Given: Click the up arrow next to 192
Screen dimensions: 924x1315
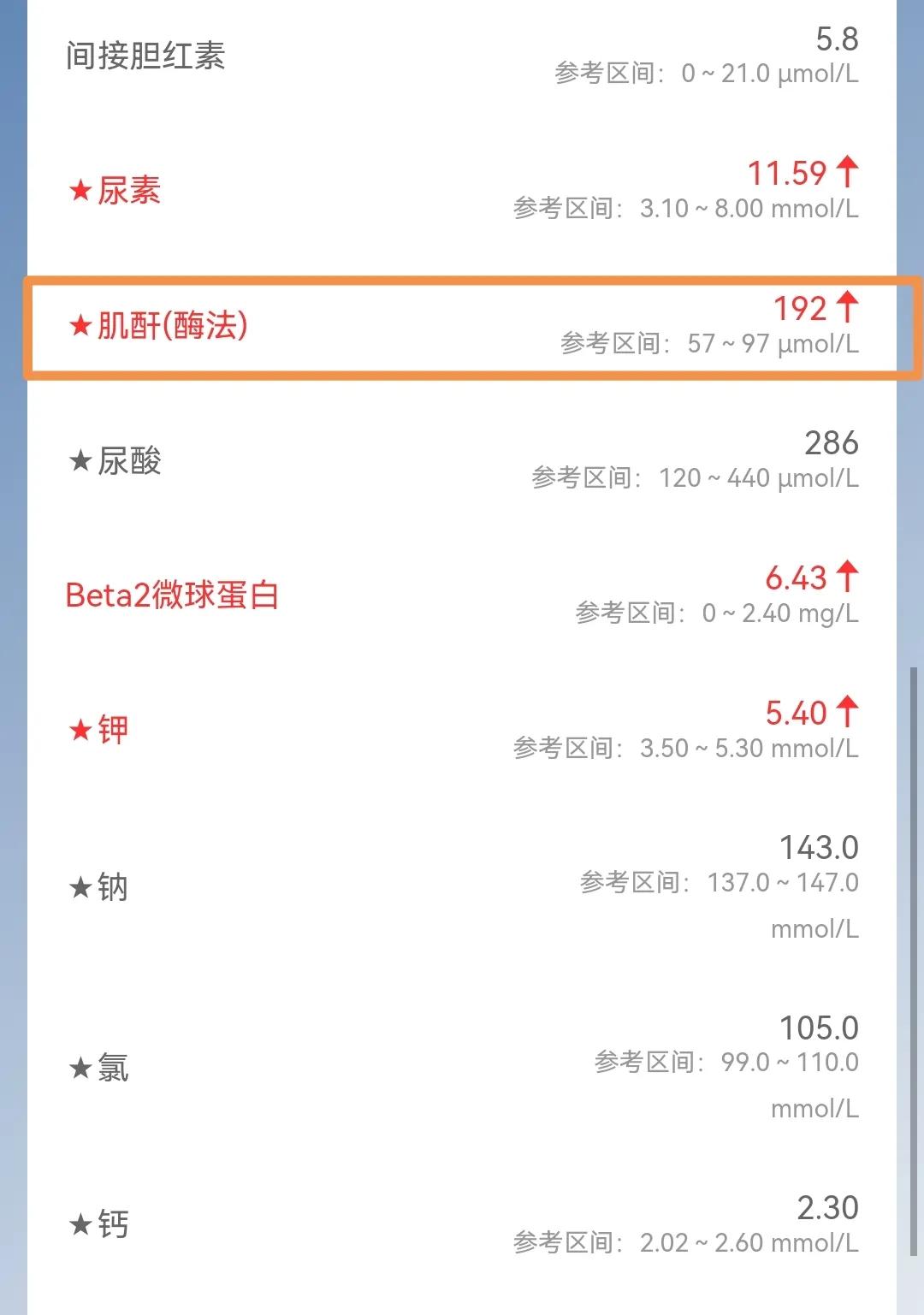Looking at the screenshot, I should point(849,308).
